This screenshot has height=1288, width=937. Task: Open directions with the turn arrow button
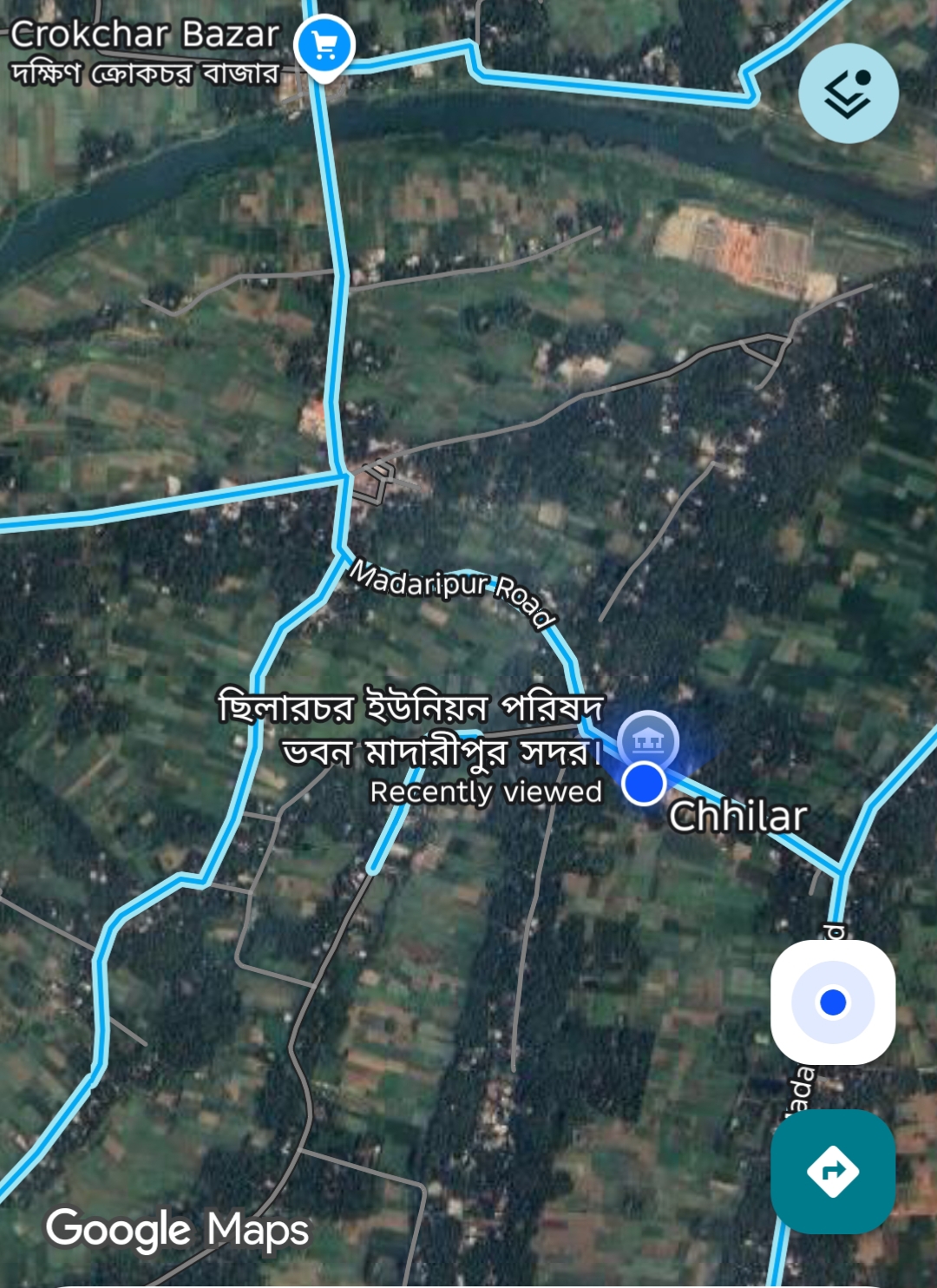pyautogui.click(x=833, y=1171)
